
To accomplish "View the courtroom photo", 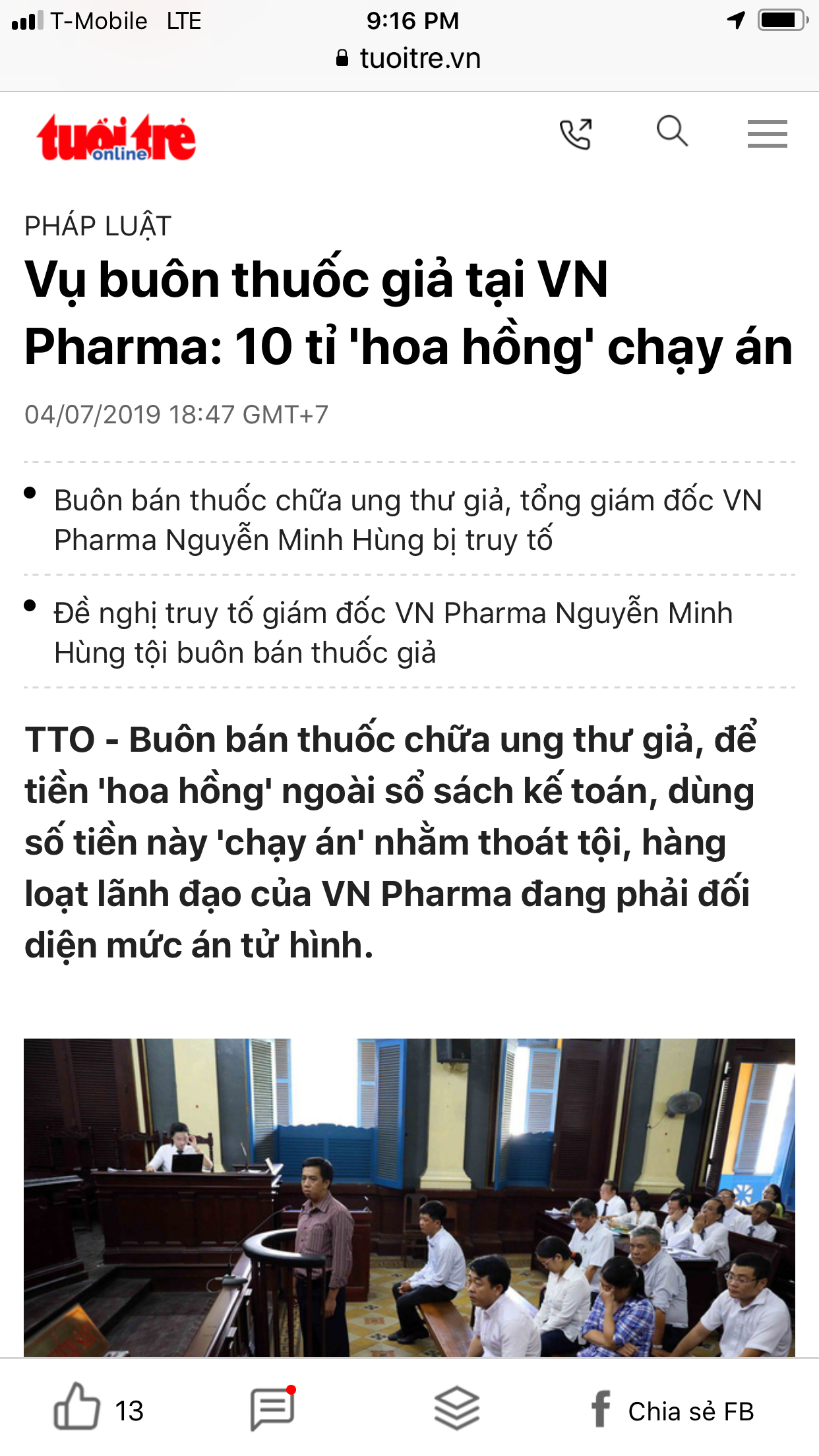I will [x=409, y=1197].
